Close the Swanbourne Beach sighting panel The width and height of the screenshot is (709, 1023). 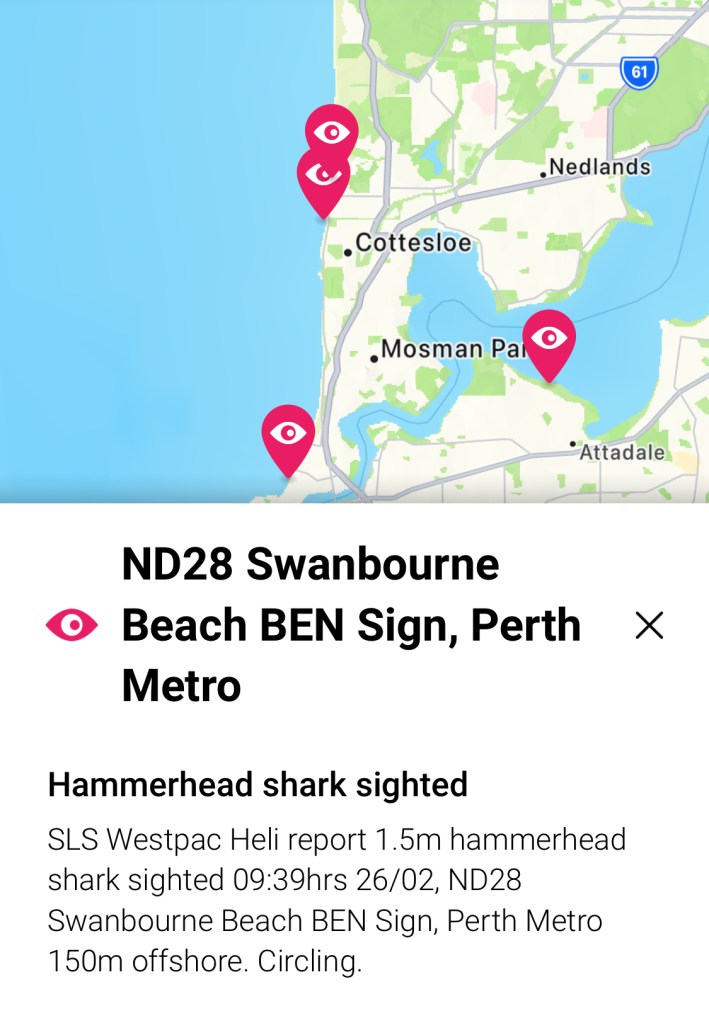point(649,626)
